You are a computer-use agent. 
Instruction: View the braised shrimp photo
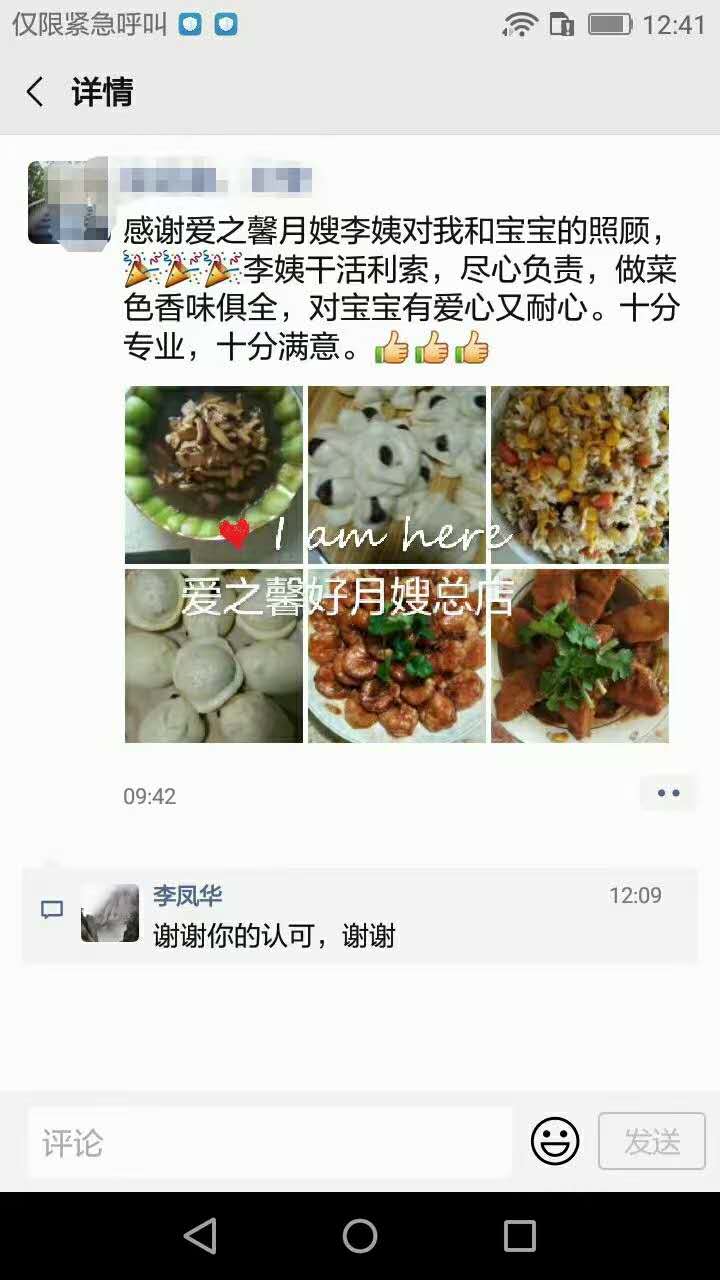click(x=397, y=656)
